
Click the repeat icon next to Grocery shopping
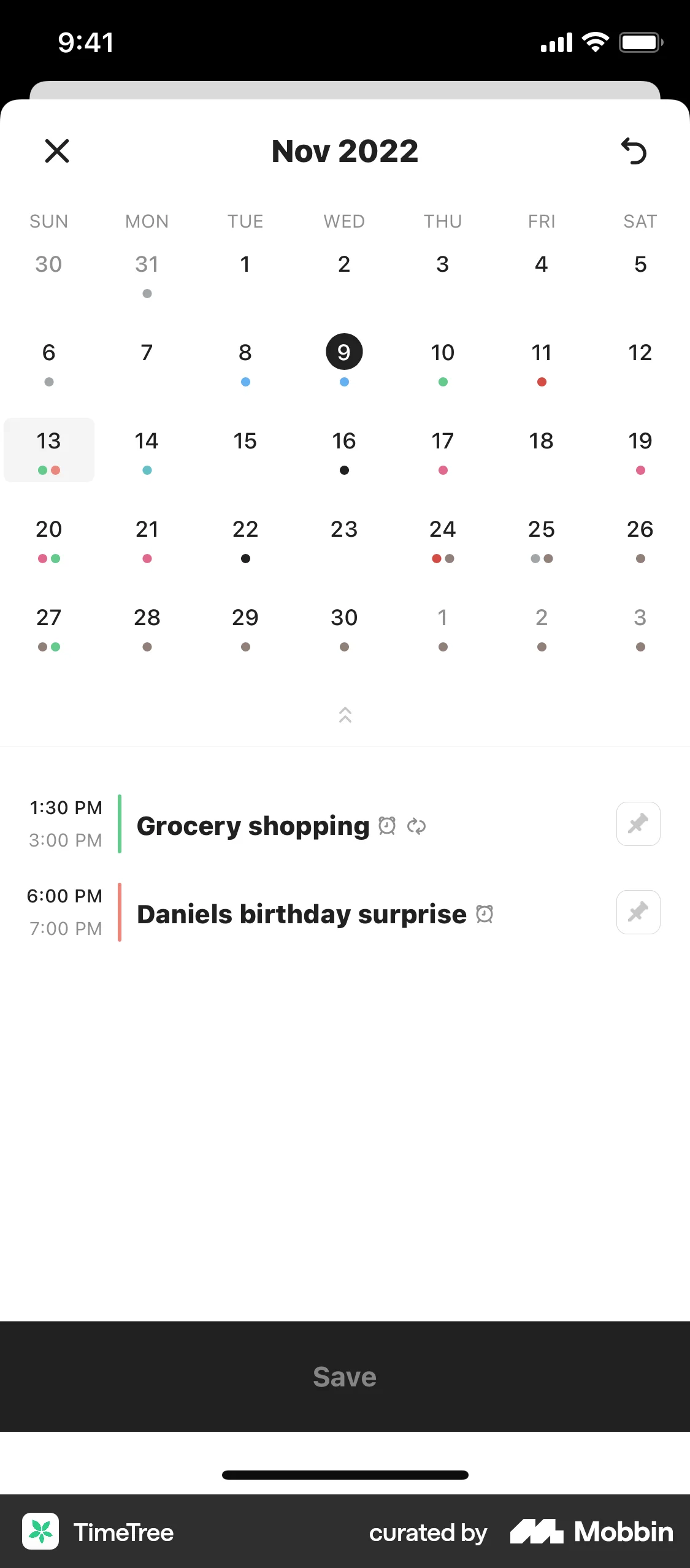point(416,825)
